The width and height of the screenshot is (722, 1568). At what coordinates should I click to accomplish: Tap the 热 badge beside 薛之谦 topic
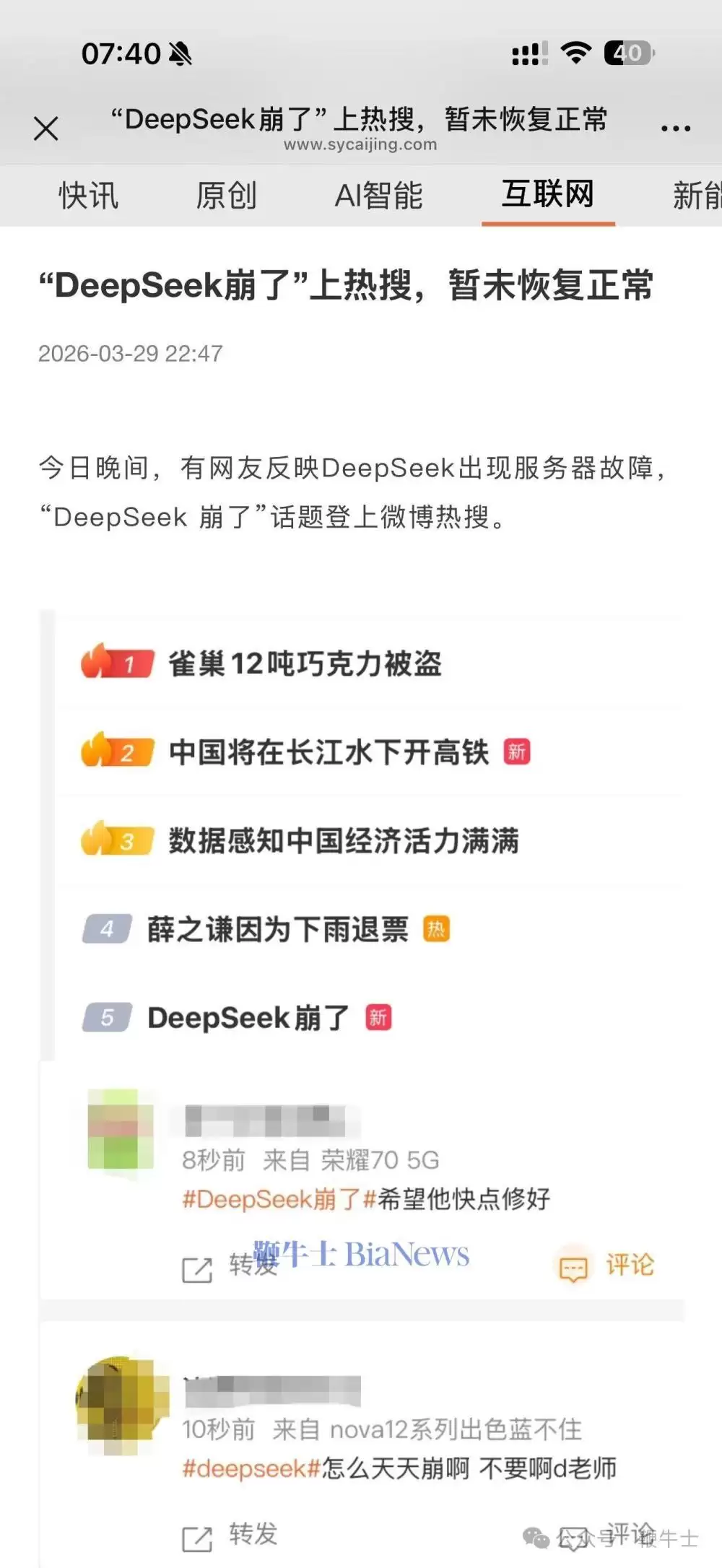(x=437, y=930)
